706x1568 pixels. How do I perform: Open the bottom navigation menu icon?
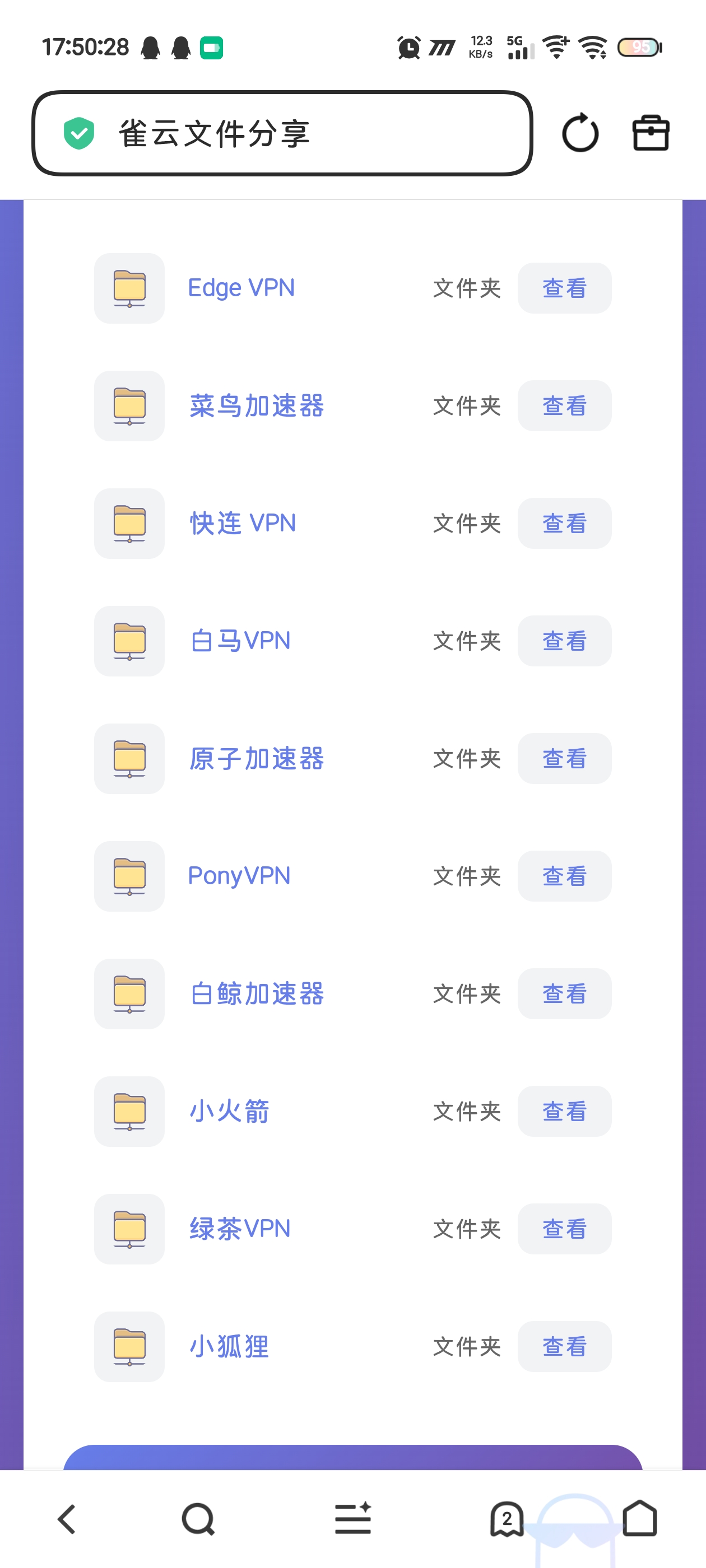tap(352, 1518)
